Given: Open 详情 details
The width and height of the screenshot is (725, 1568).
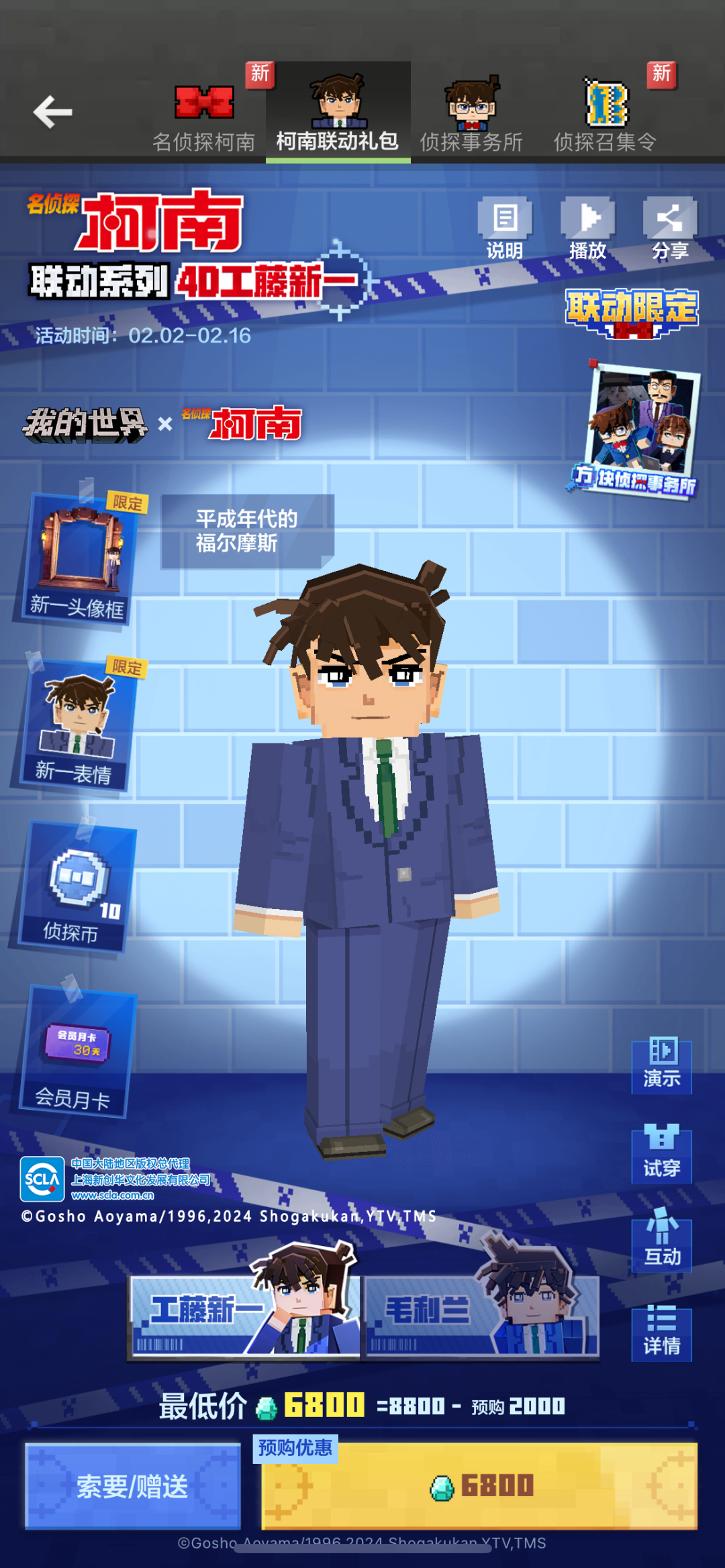Looking at the screenshot, I should (662, 1331).
